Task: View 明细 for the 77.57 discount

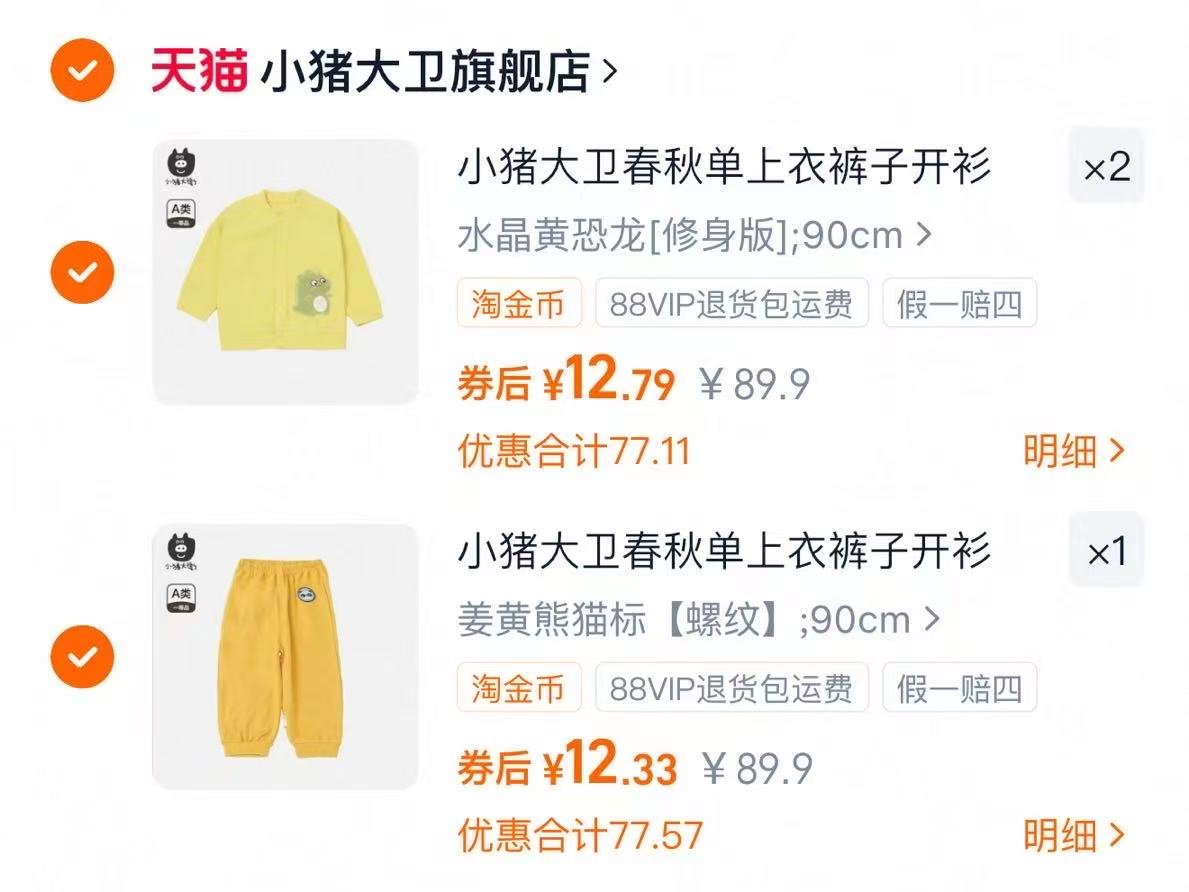Action: coord(1073,836)
